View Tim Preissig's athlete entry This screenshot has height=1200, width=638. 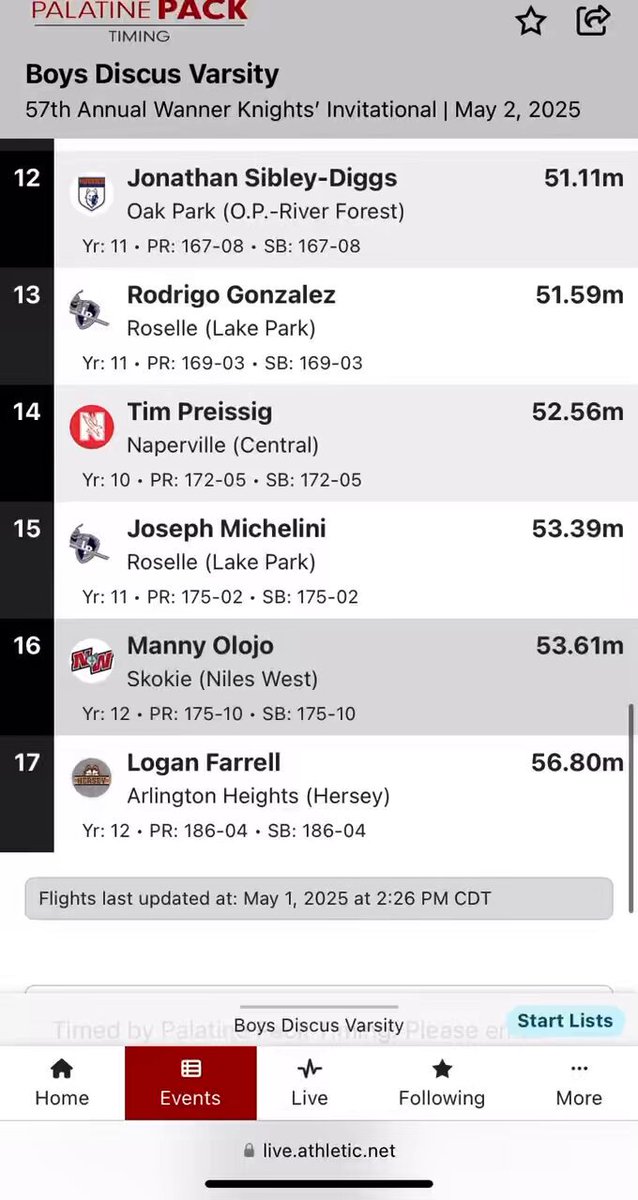coord(319,443)
